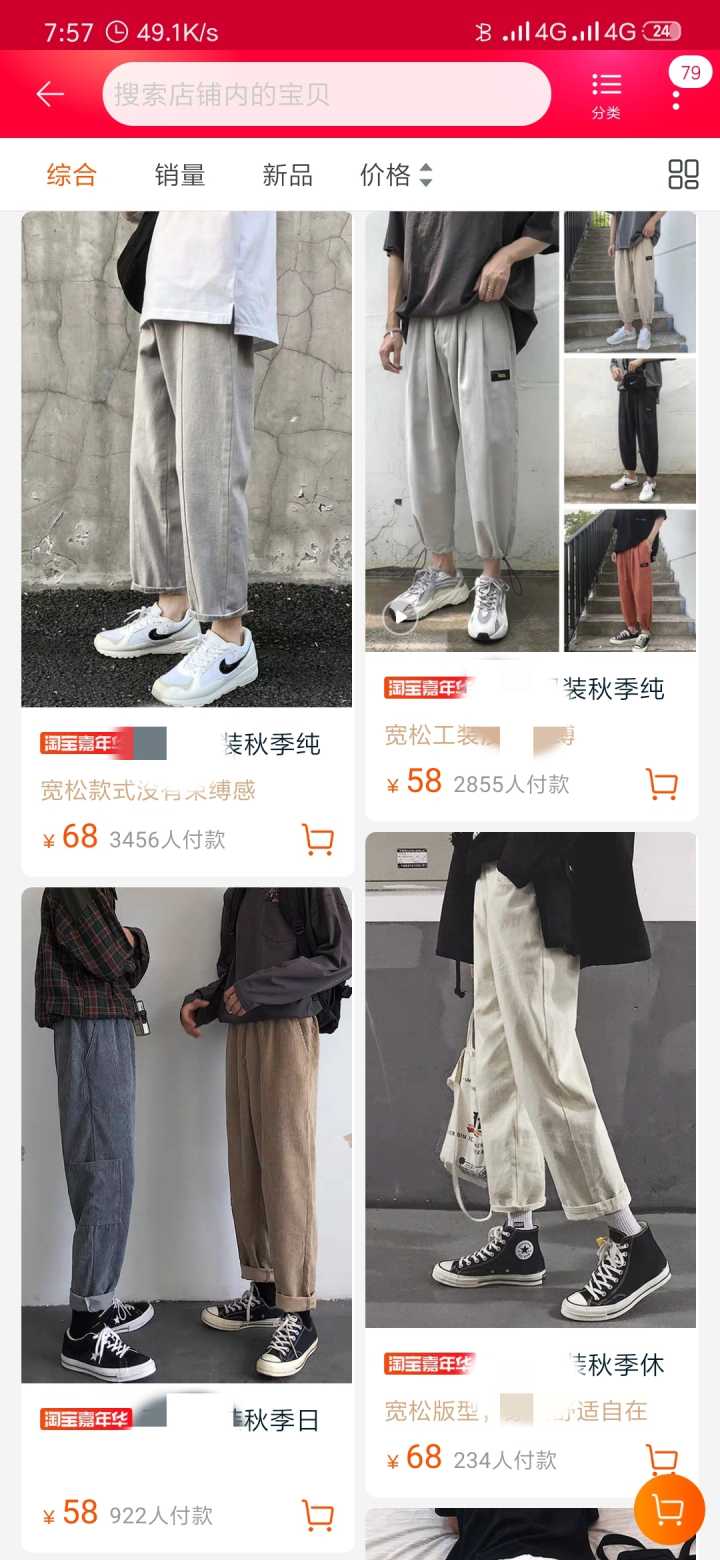Open the grey pants product with 3456人付款
720x1560 pixels.
click(x=187, y=460)
